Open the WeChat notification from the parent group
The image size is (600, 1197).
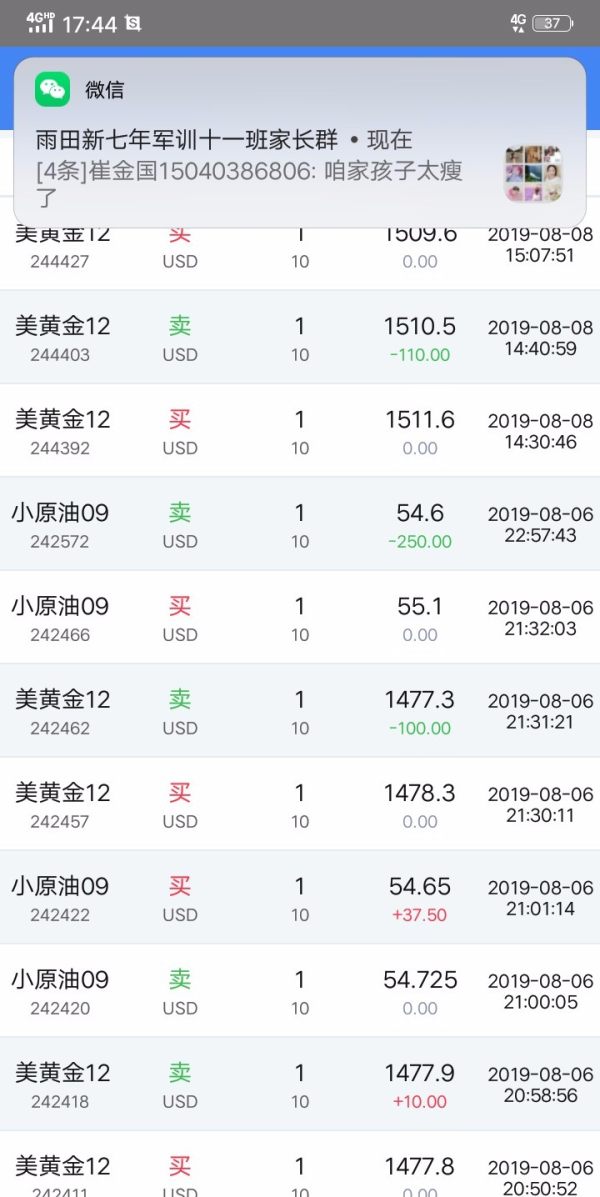(299, 142)
